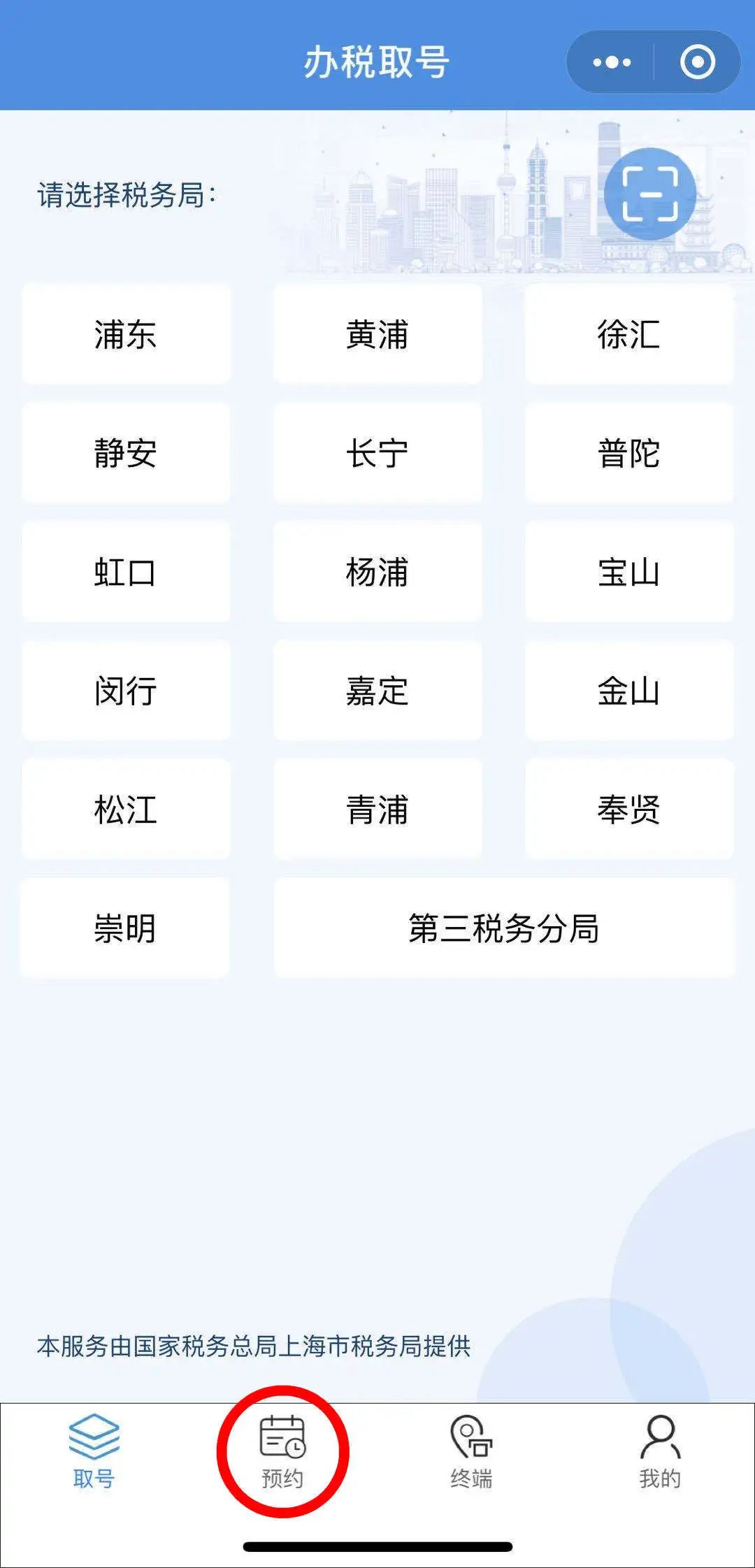
Task: Choose 长宁 district
Action: coord(377,452)
